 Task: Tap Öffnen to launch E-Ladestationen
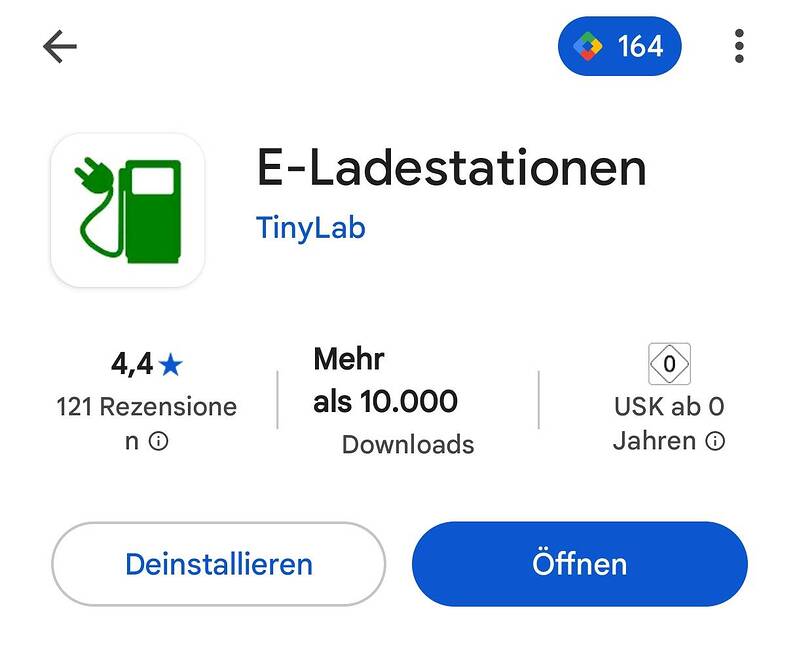(x=579, y=563)
